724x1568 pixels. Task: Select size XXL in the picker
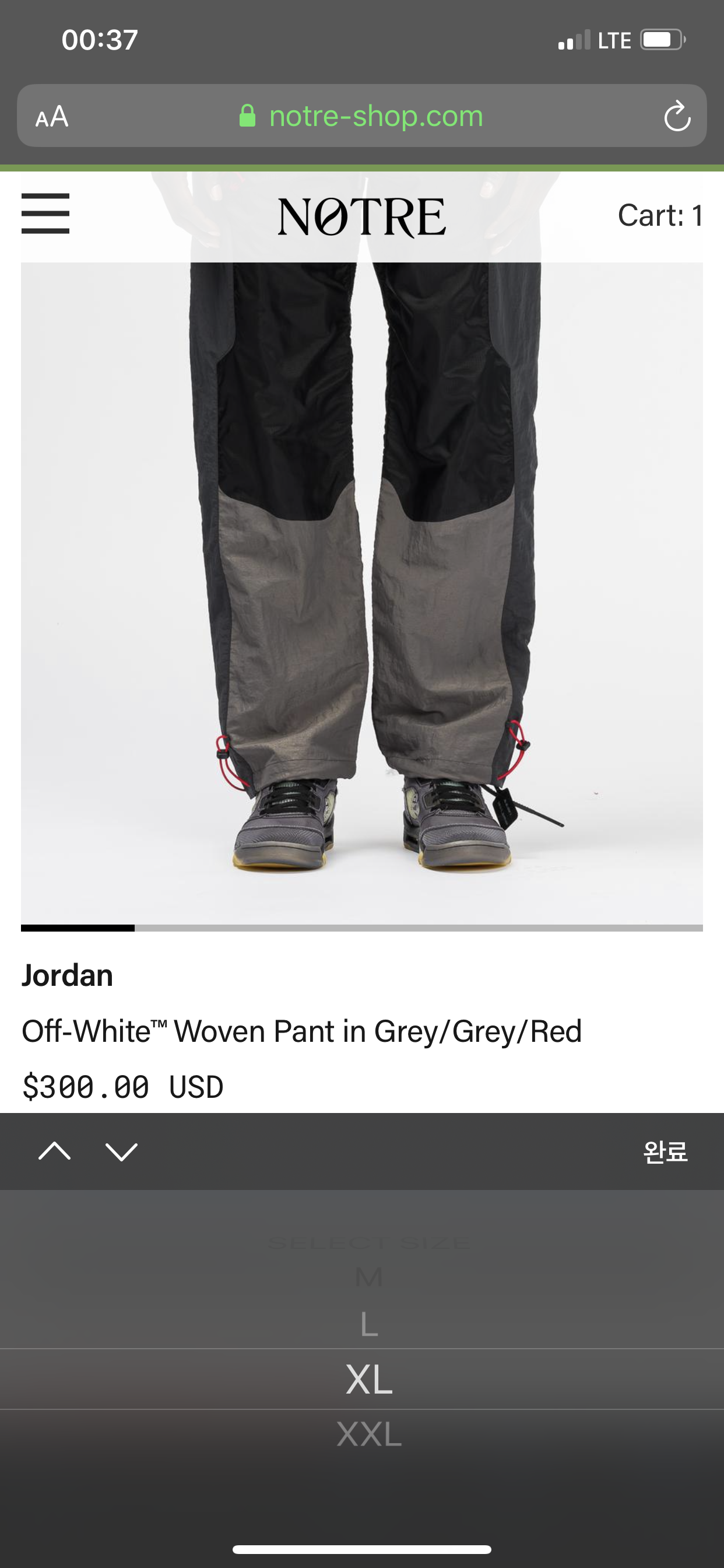(368, 1434)
